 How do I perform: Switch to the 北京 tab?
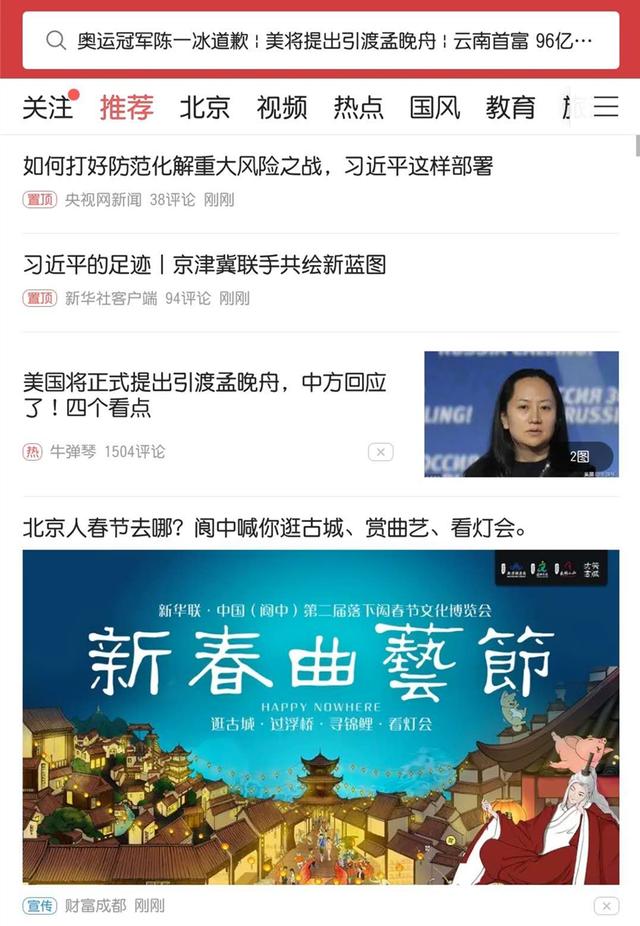click(204, 107)
